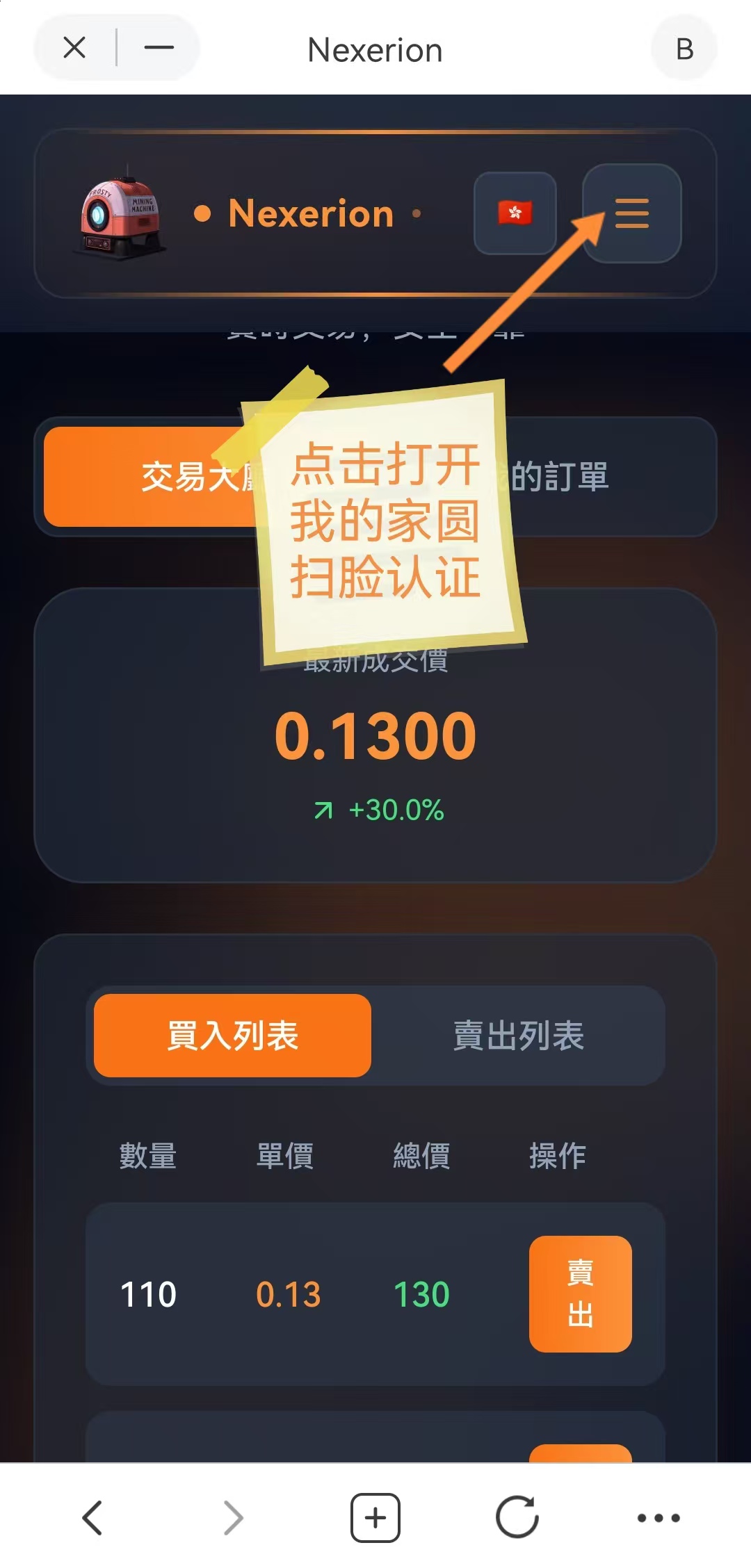This screenshot has width=751, height=1568.
Task: Open the B profile button
Action: pyautogui.click(x=684, y=49)
